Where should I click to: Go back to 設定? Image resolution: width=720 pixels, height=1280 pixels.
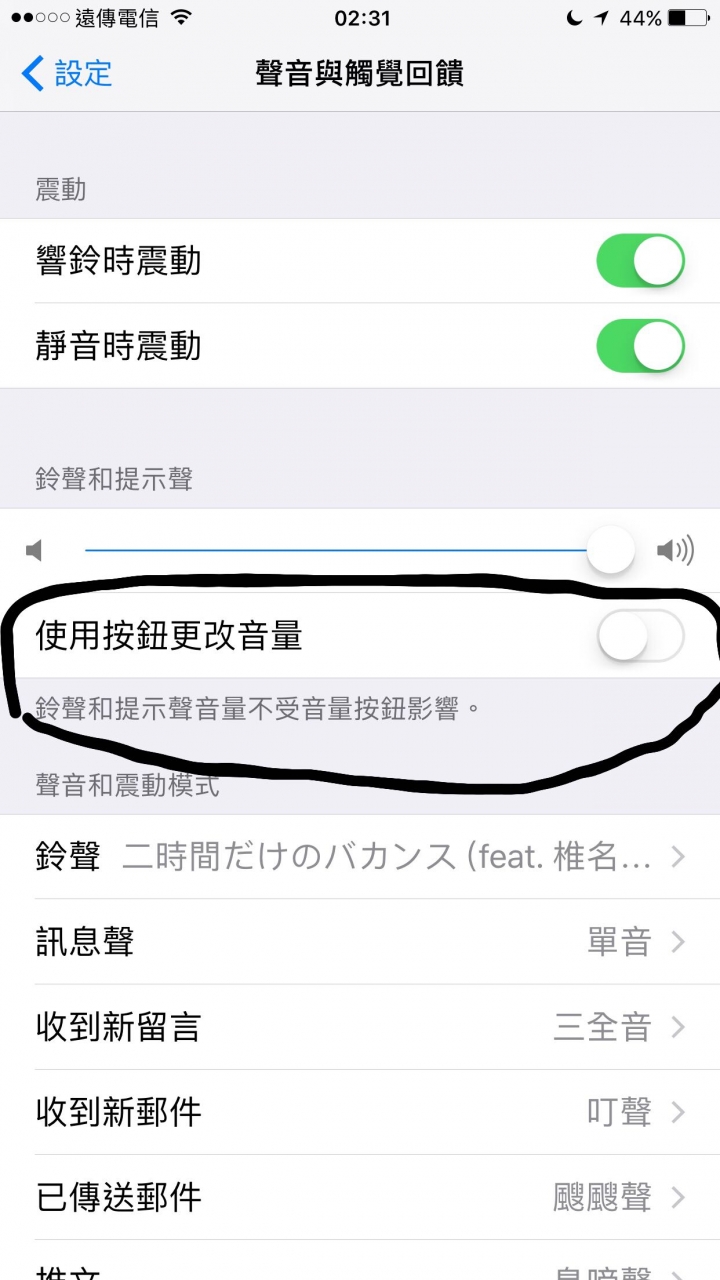66,74
